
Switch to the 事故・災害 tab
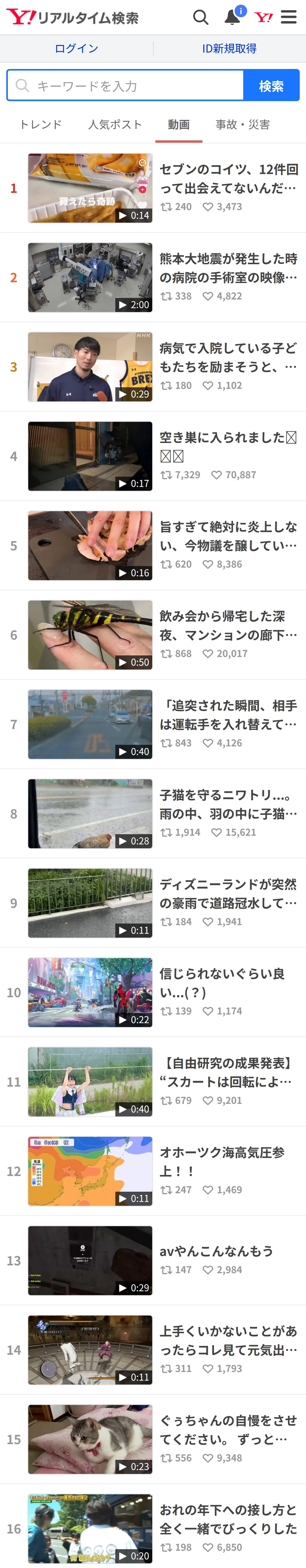(x=243, y=125)
